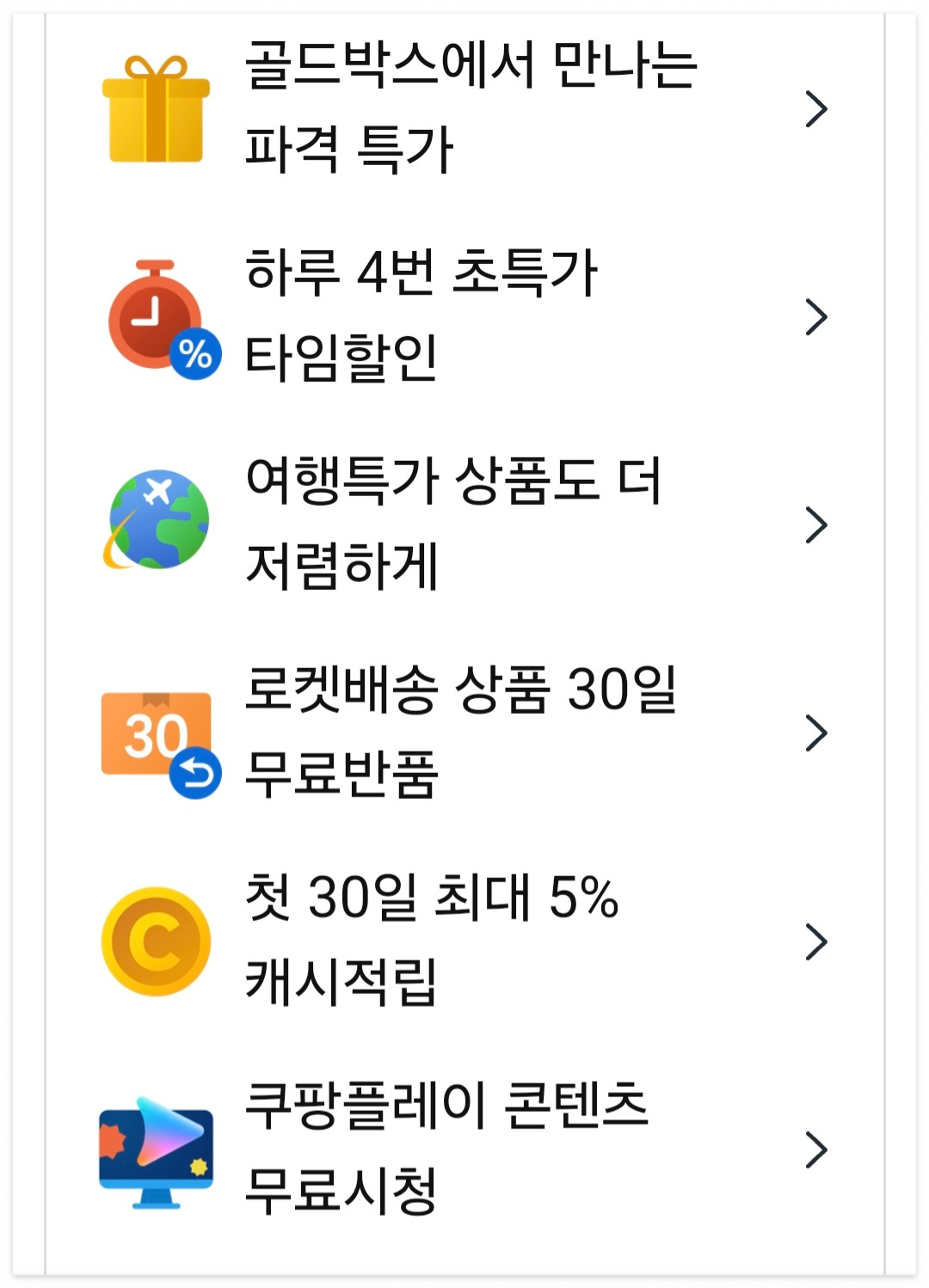Expand the Goldbox special deals row chevron
The height and width of the screenshot is (1288, 929).
(817, 110)
